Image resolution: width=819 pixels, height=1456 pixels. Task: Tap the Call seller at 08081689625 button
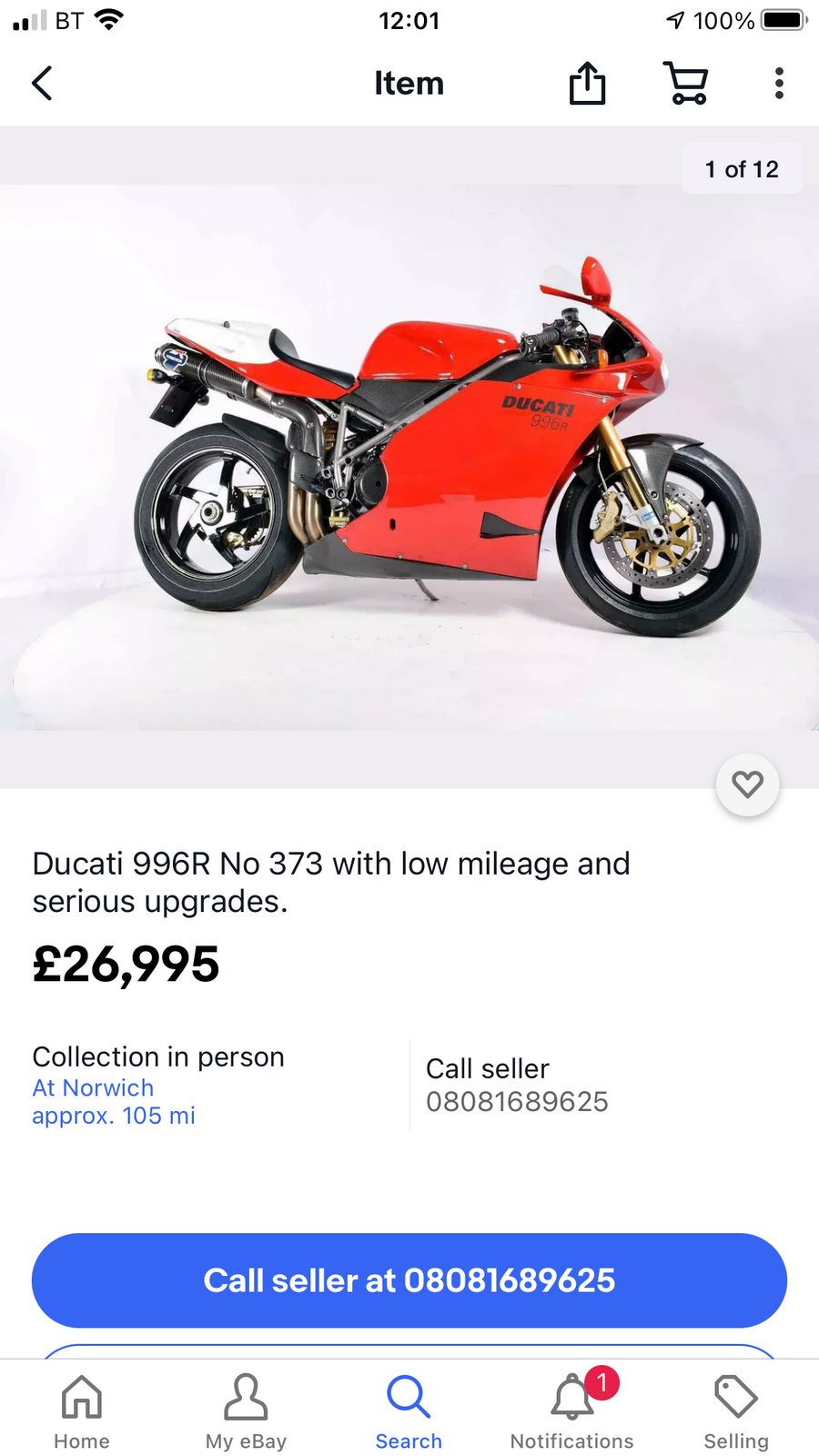coord(409,1280)
